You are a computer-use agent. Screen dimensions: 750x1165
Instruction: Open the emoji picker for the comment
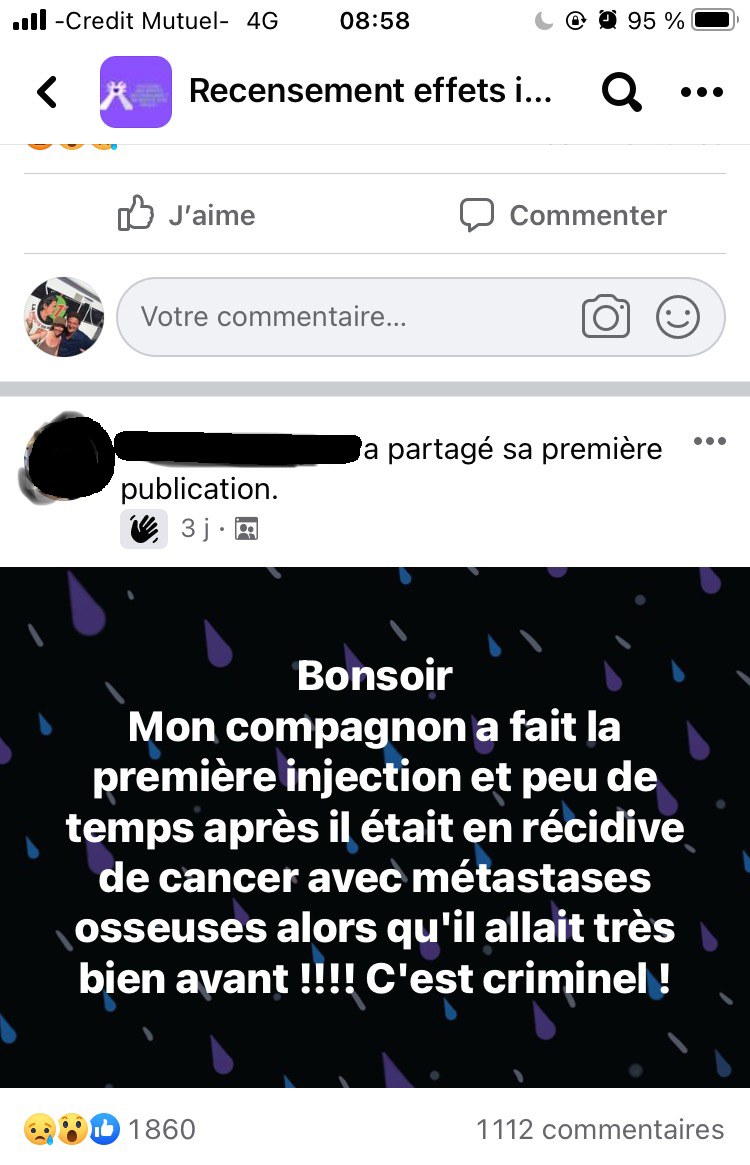coord(678,317)
